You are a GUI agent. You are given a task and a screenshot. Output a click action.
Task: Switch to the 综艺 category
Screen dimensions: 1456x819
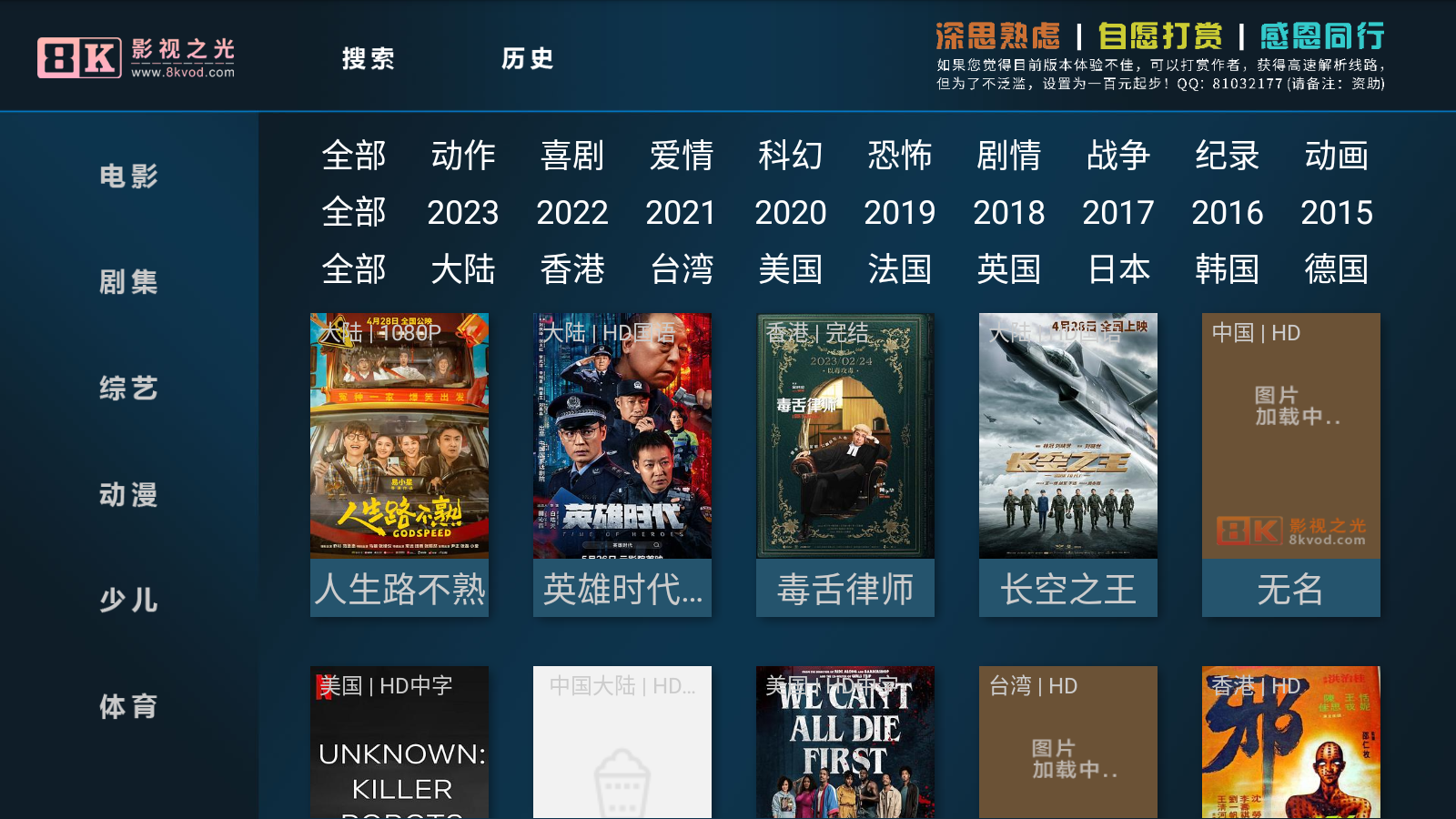pyautogui.click(x=128, y=389)
